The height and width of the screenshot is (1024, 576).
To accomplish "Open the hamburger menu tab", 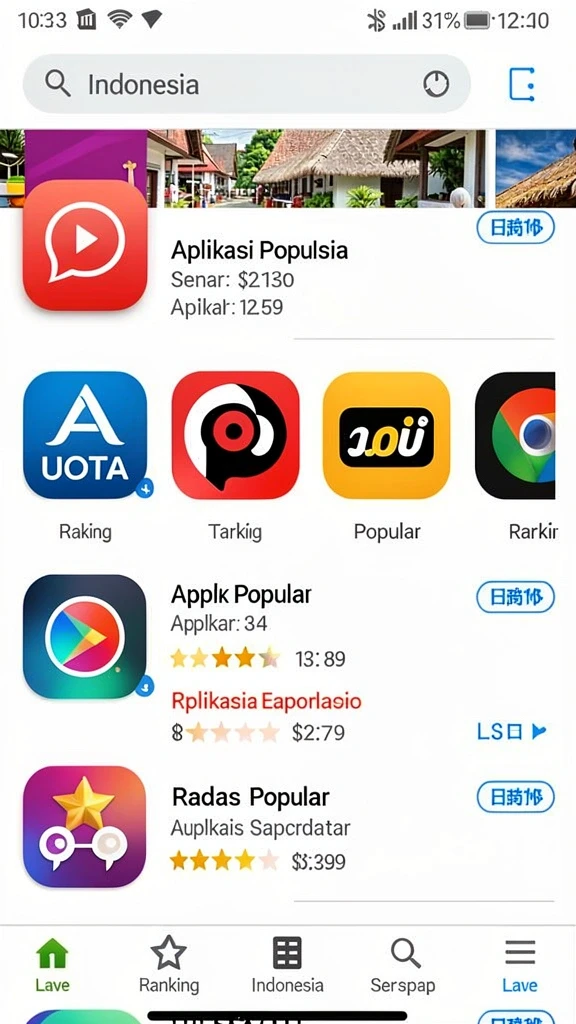I will click(520, 965).
